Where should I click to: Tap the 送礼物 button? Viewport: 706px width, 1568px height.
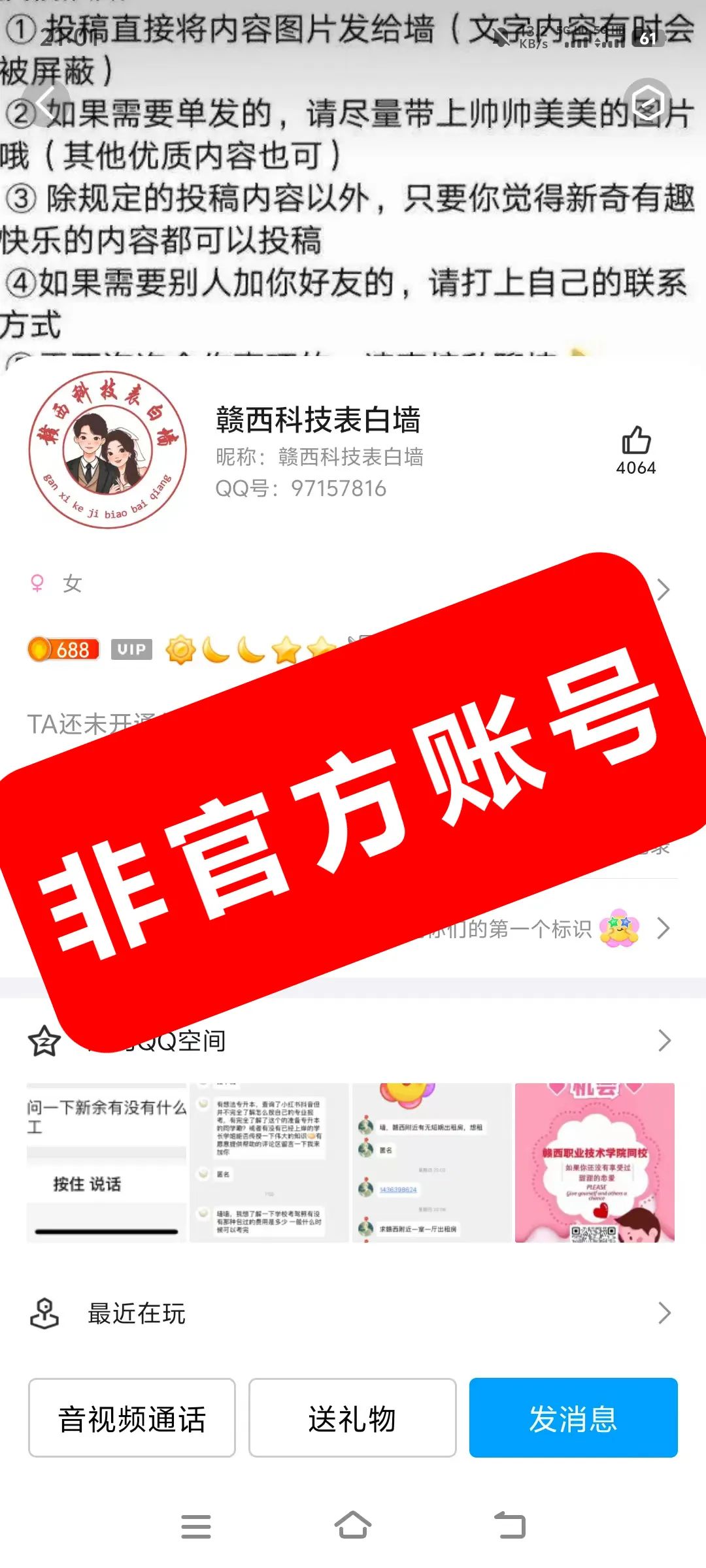pos(352,1418)
